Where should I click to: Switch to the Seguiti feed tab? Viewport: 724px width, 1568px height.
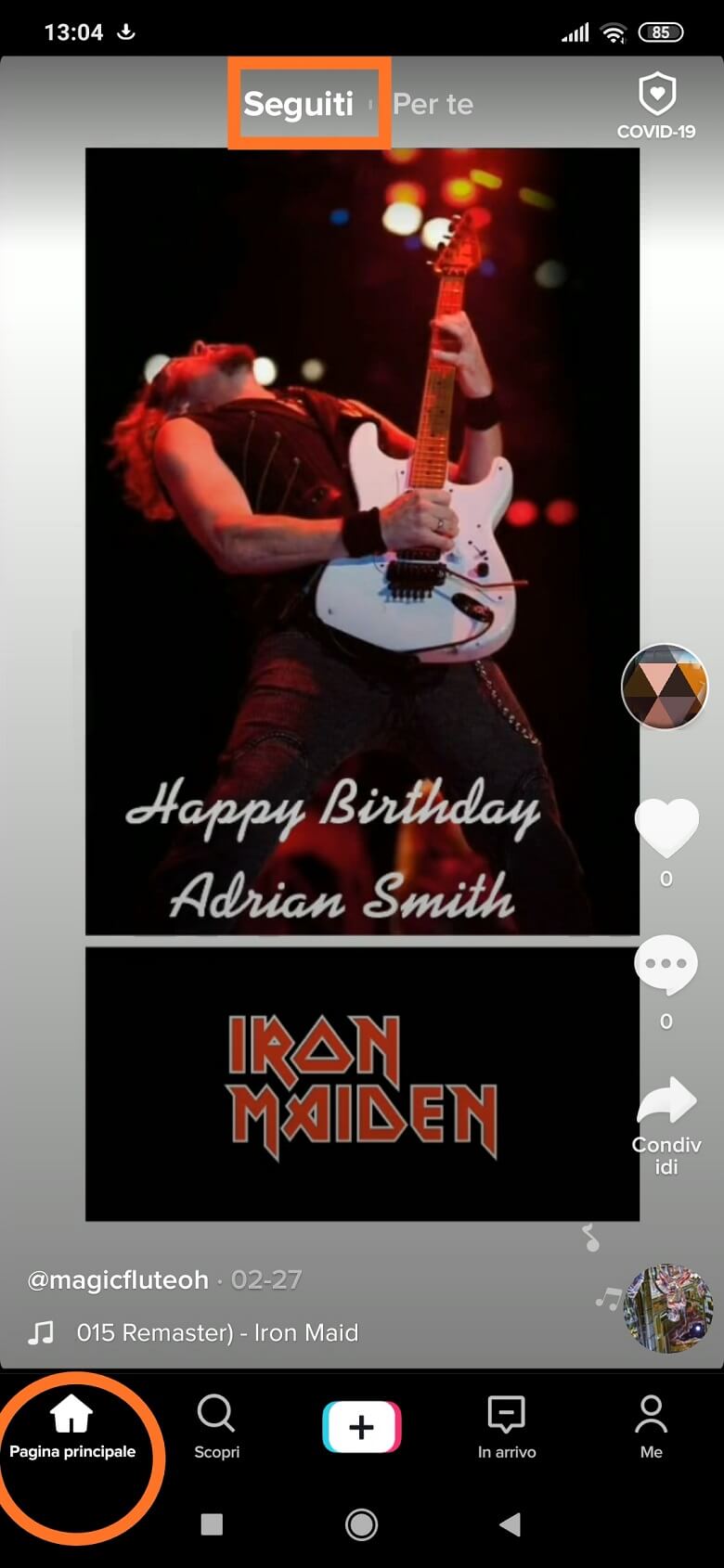click(299, 104)
